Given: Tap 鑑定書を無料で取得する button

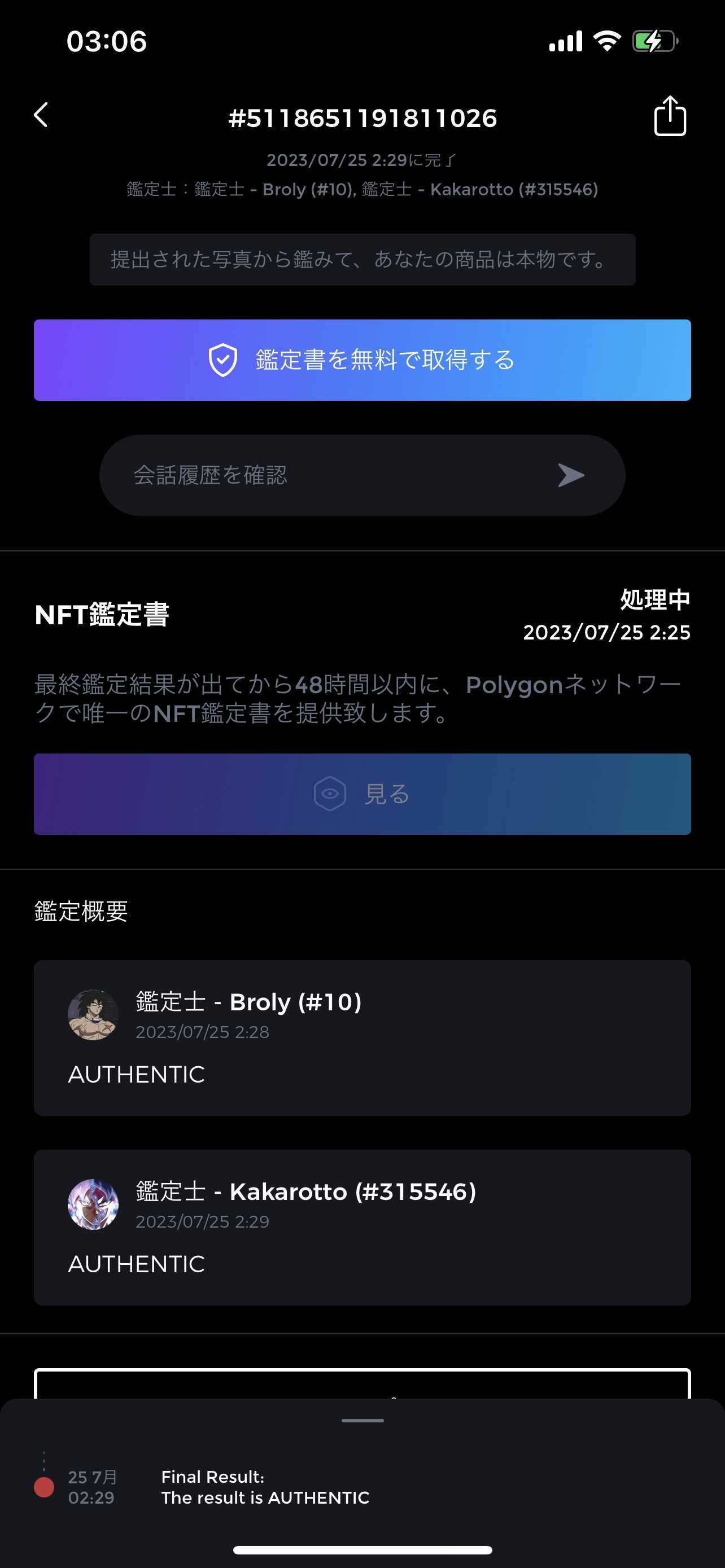Looking at the screenshot, I should [x=362, y=360].
